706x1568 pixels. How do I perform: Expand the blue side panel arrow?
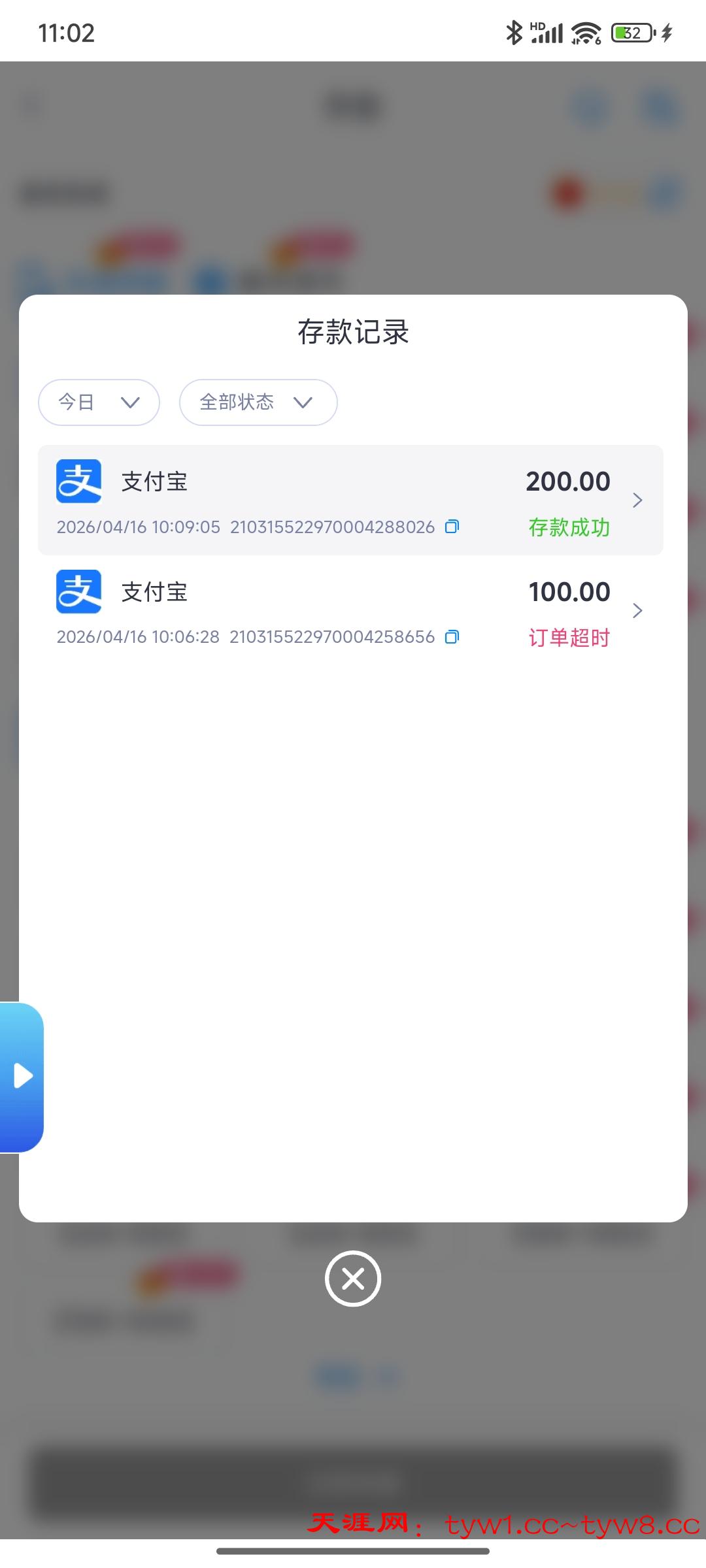point(22,1076)
